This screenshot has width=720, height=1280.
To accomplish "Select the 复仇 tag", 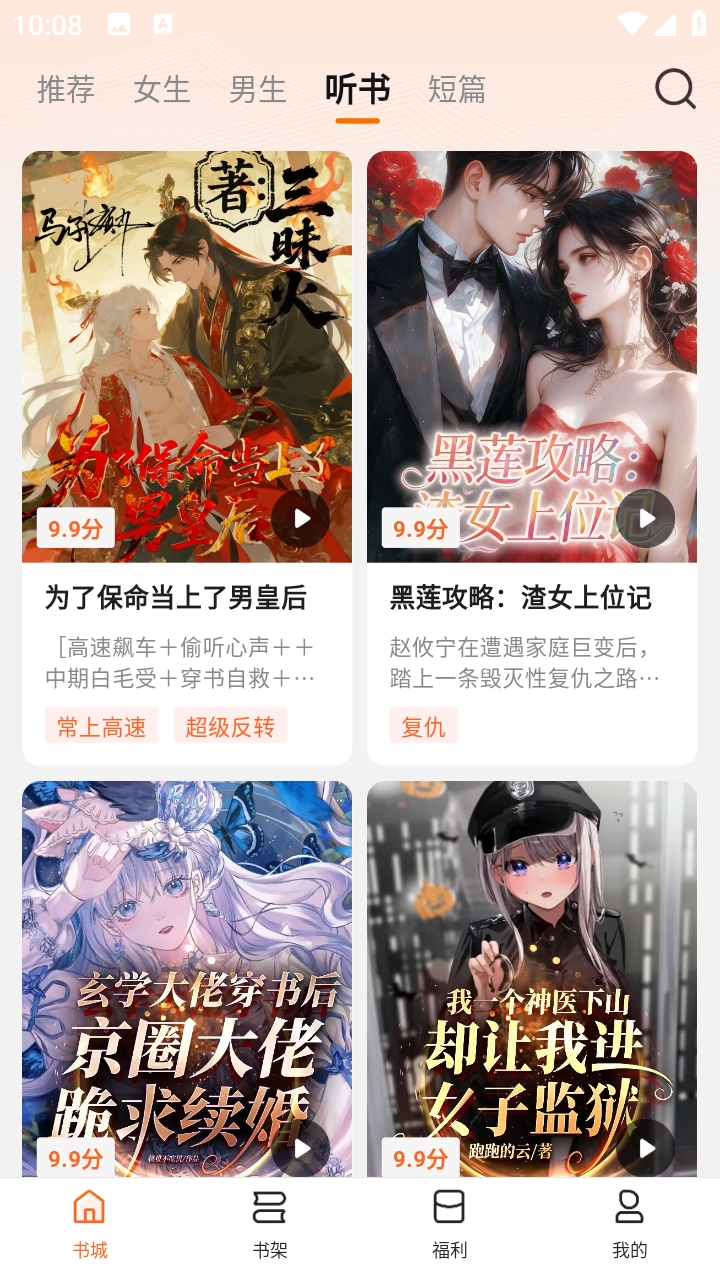I will click(423, 725).
